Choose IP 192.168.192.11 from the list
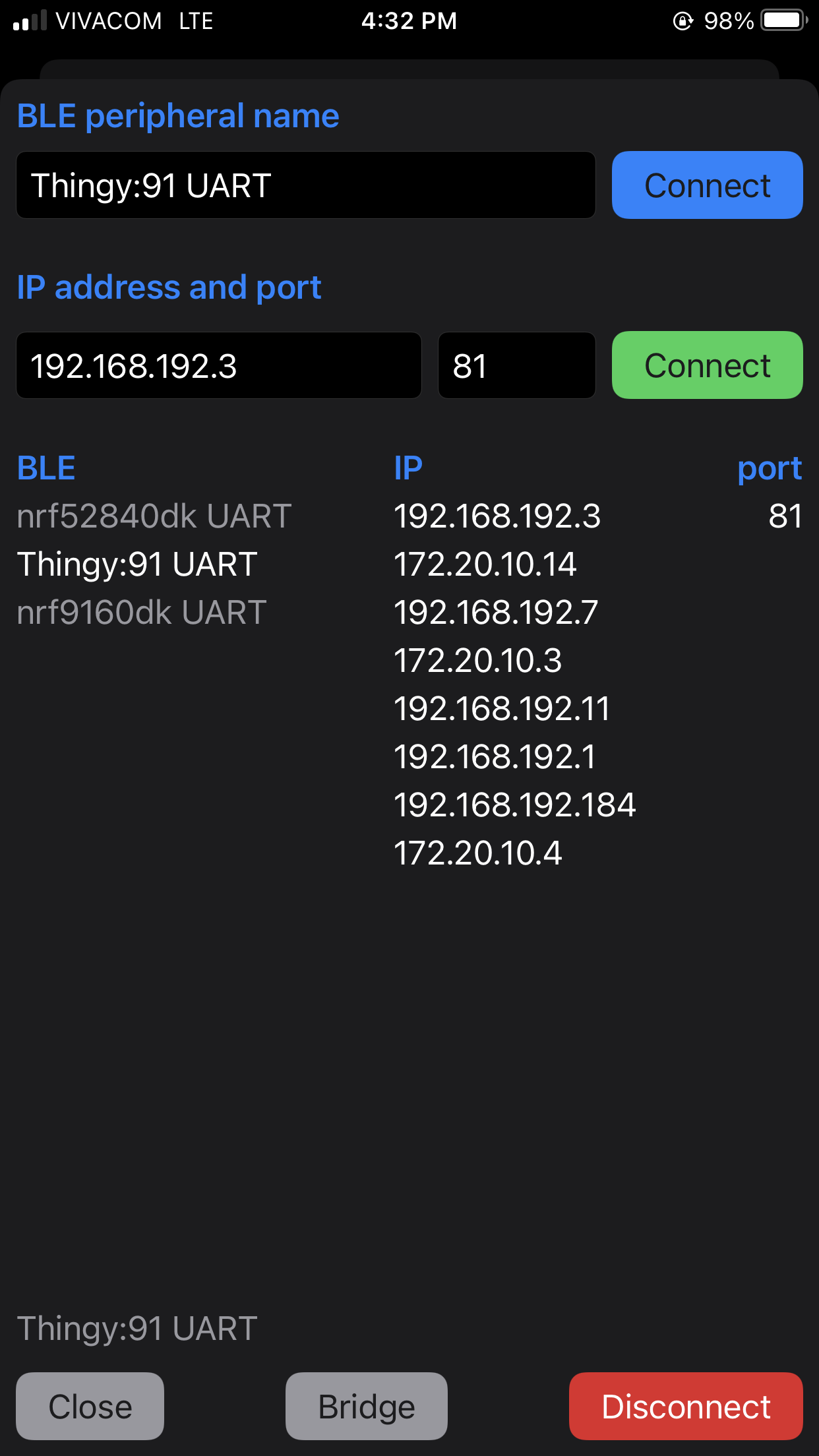The image size is (819, 1456). [x=502, y=709]
